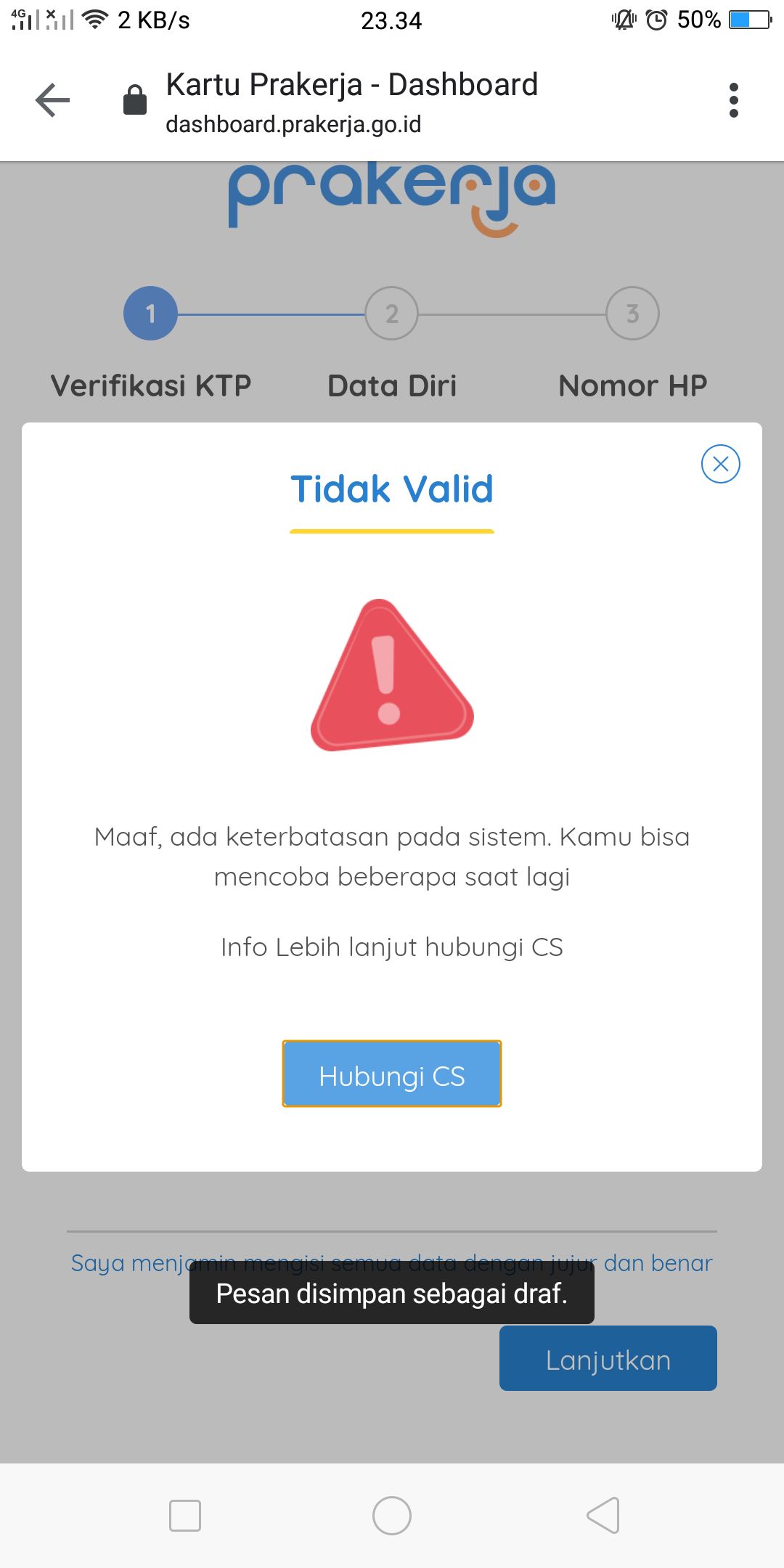This screenshot has height=1568, width=784.
Task: Open the browser overflow menu
Action: pyautogui.click(x=733, y=100)
